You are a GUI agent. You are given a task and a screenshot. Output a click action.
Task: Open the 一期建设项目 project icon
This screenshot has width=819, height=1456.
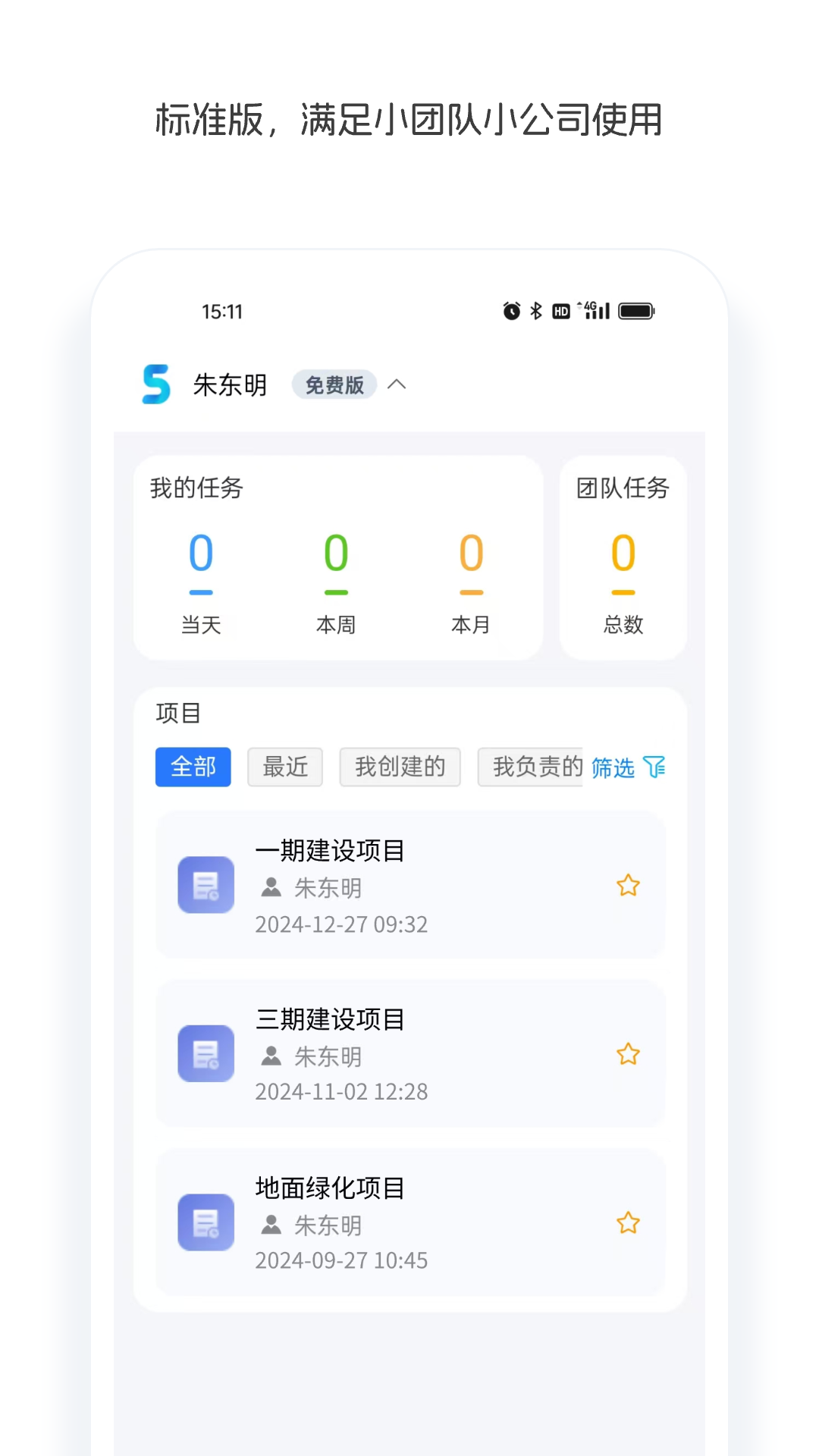click(x=206, y=885)
